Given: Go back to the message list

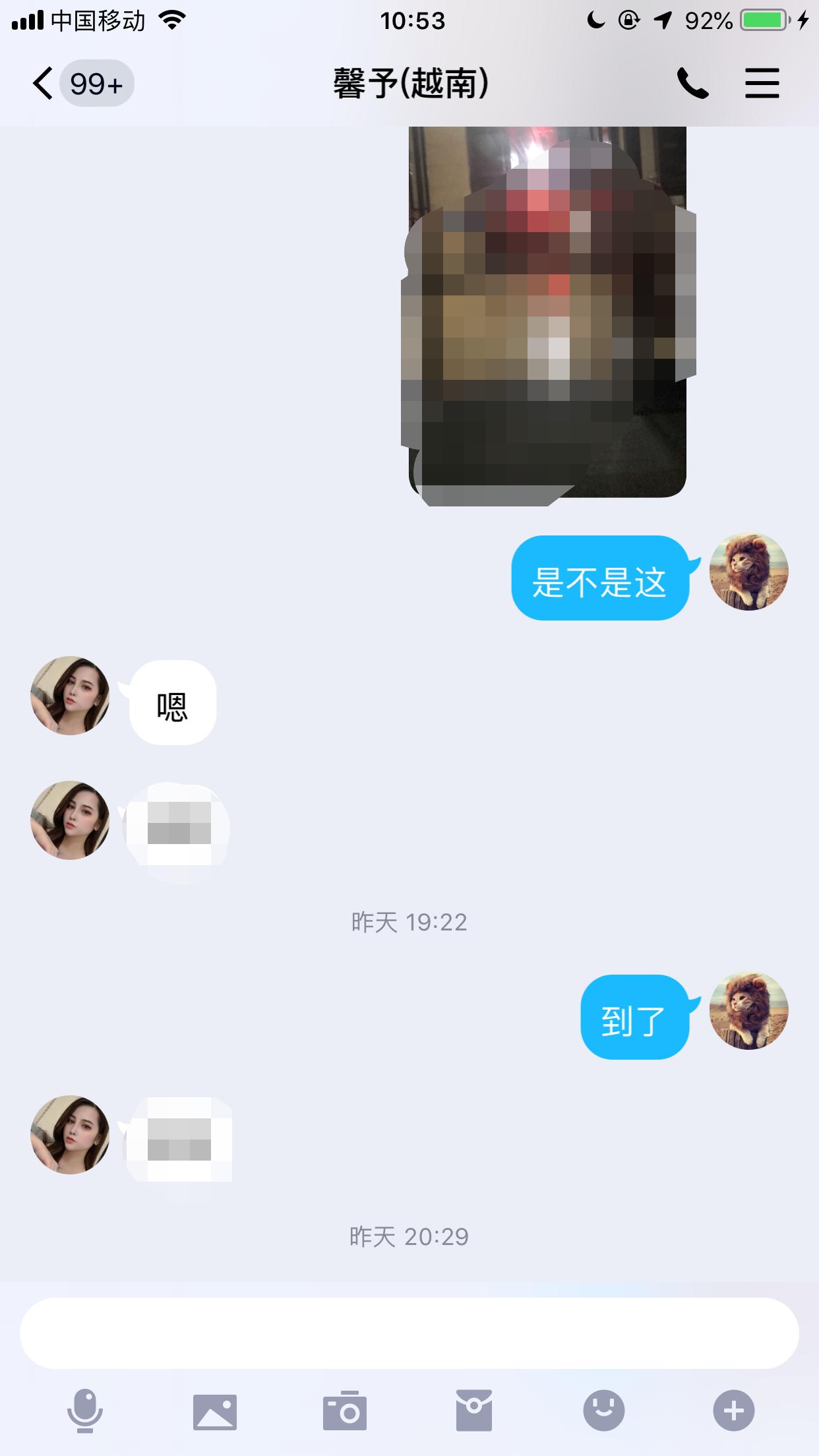Looking at the screenshot, I should pyautogui.click(x=44, y=84).
